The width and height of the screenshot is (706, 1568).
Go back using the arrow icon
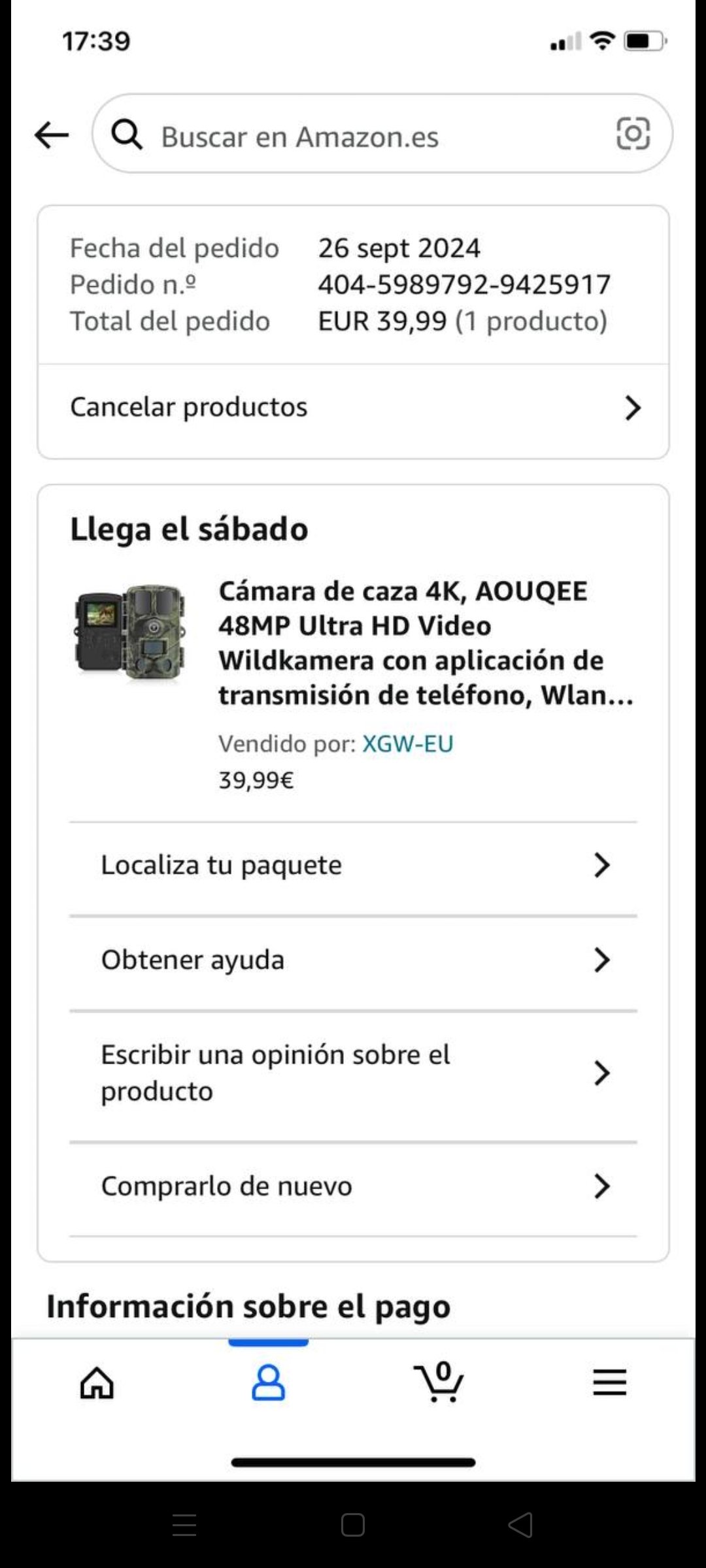[52, 136]
